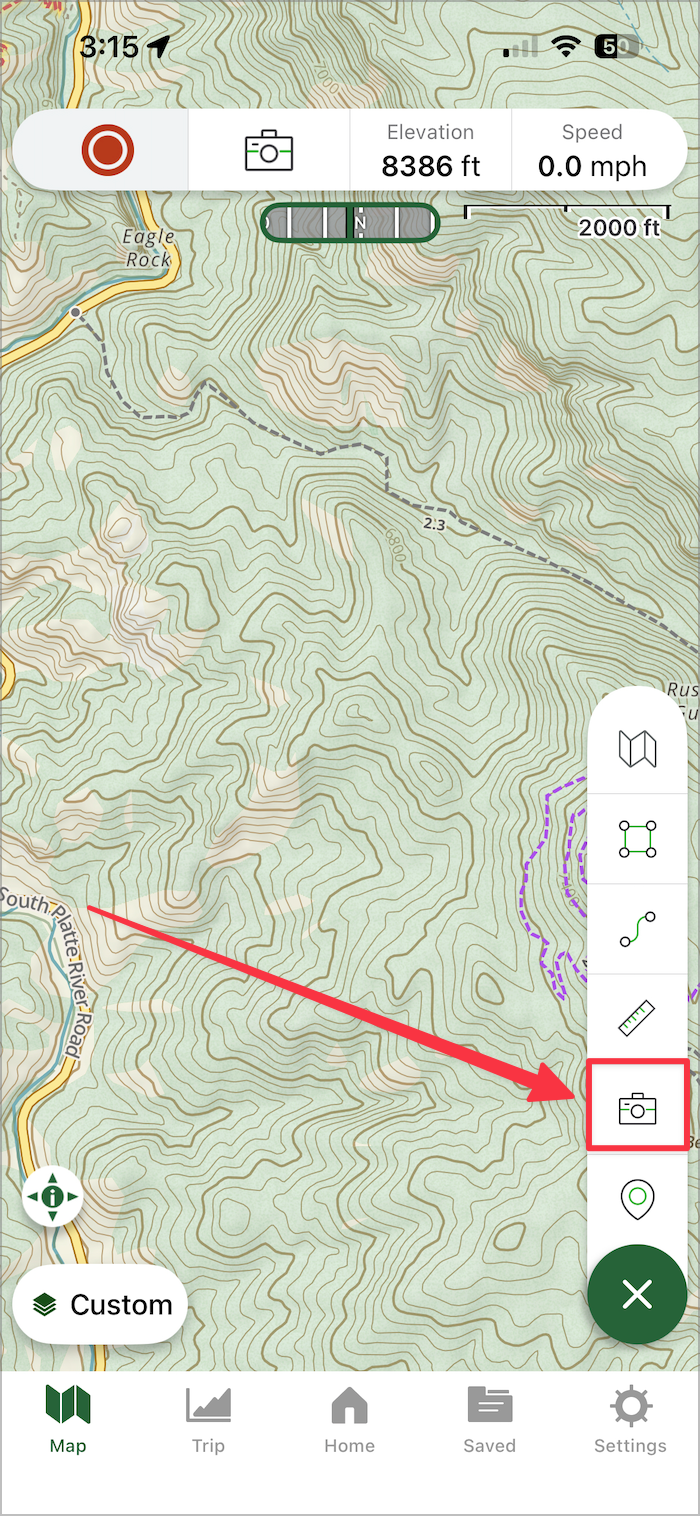
Task: Take a photo from the create menu
Action: [637, 1108]
